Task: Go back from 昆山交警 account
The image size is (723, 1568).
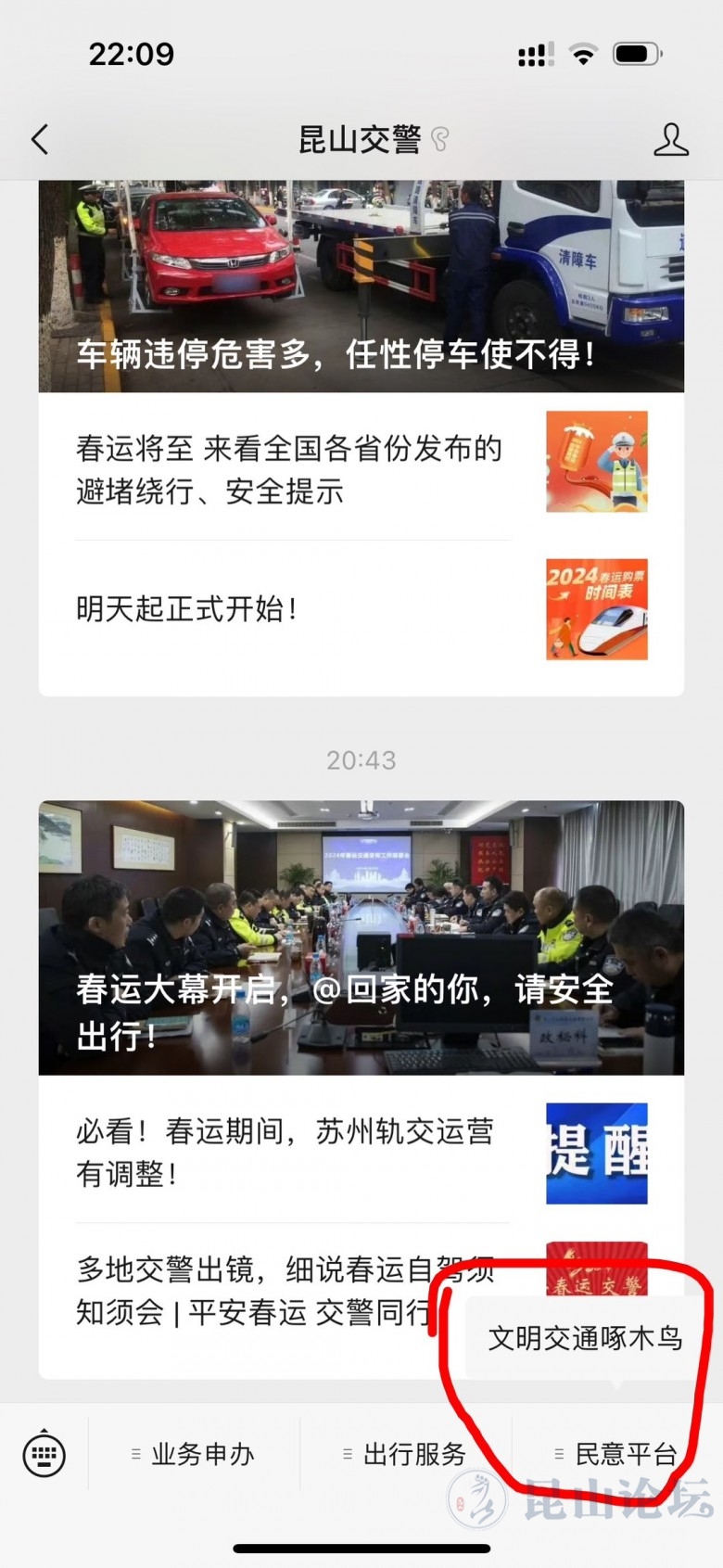Action: [39, 140]
